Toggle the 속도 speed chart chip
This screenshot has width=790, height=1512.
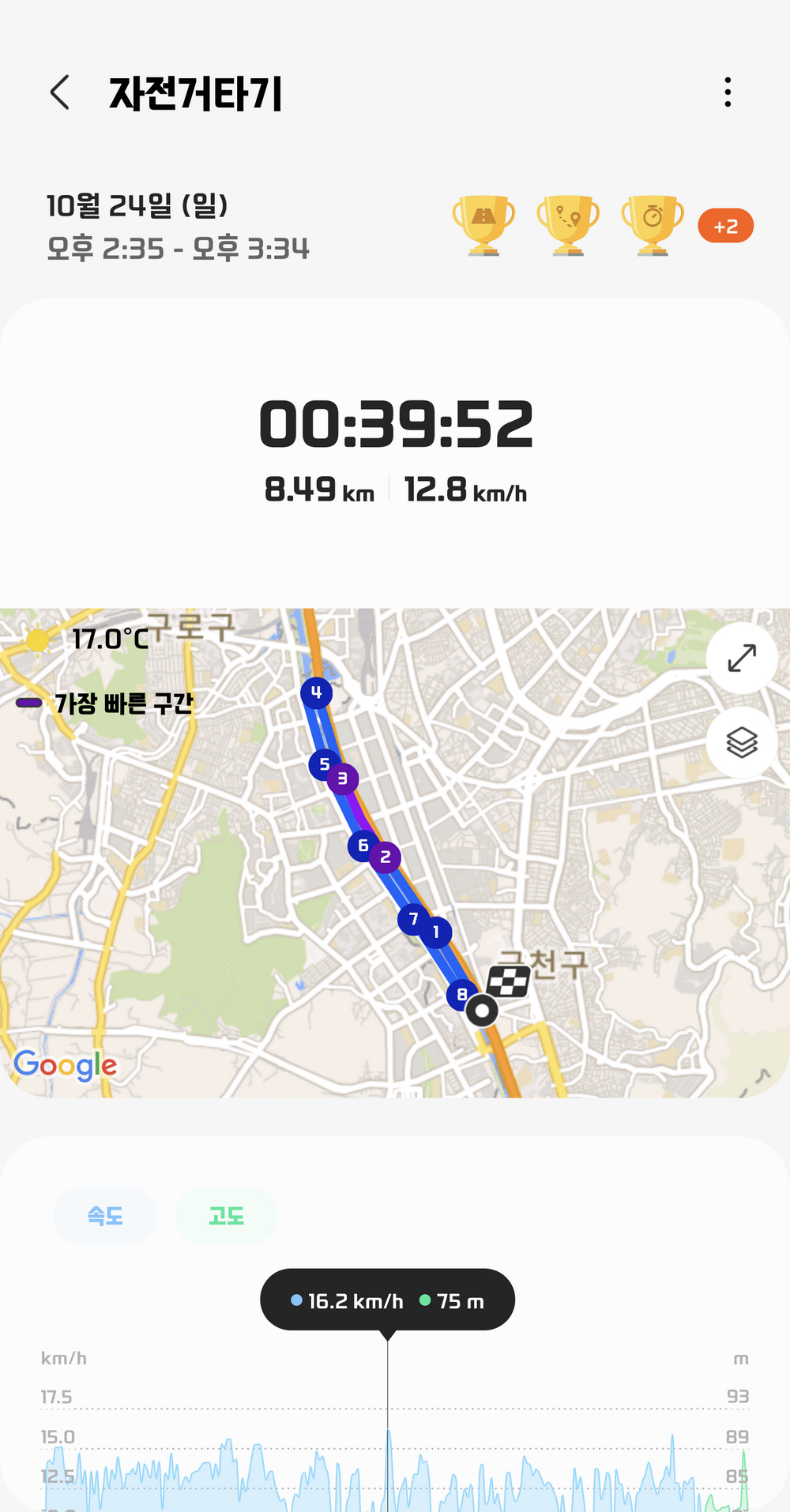tap(105, 1216)
